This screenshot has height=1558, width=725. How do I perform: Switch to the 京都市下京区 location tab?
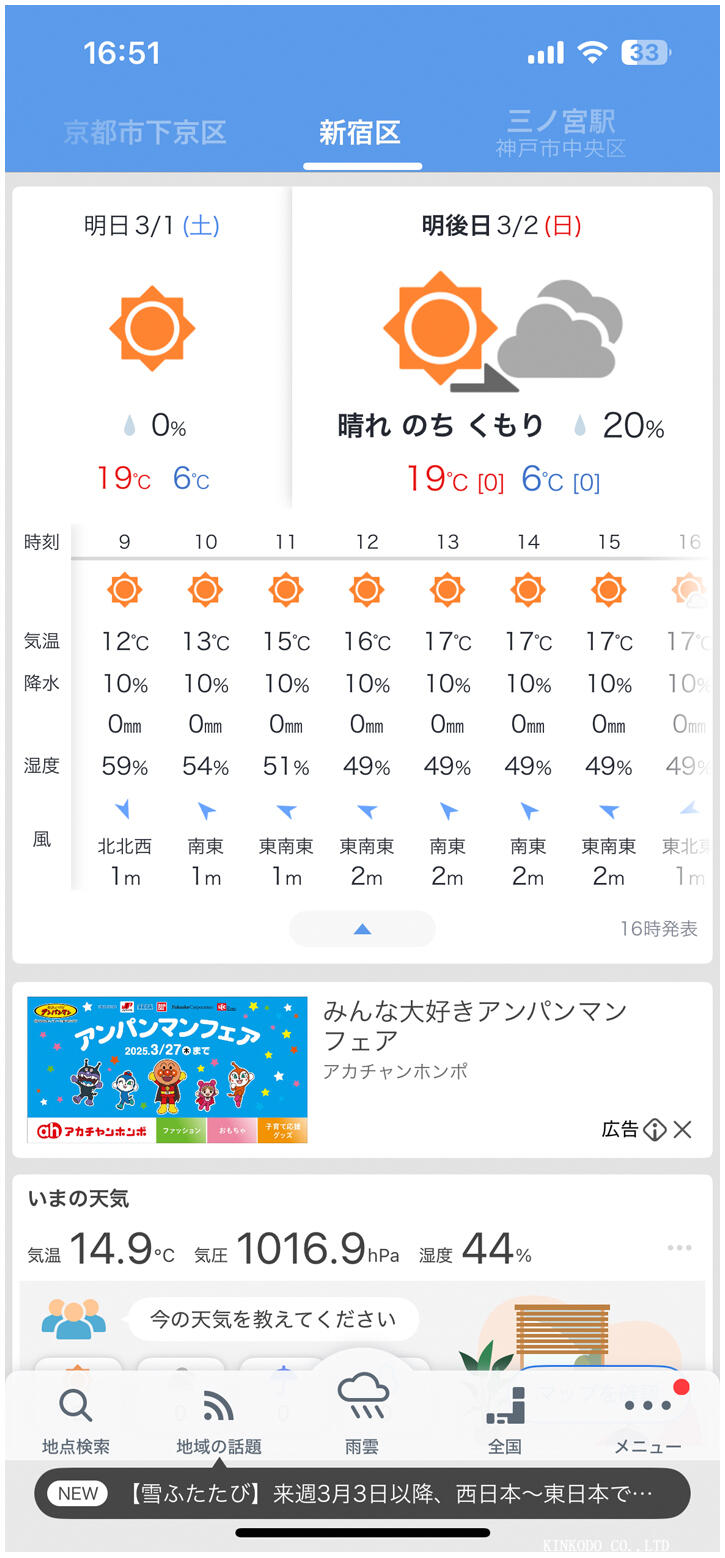pyautogui.click(x=145, y=133)
